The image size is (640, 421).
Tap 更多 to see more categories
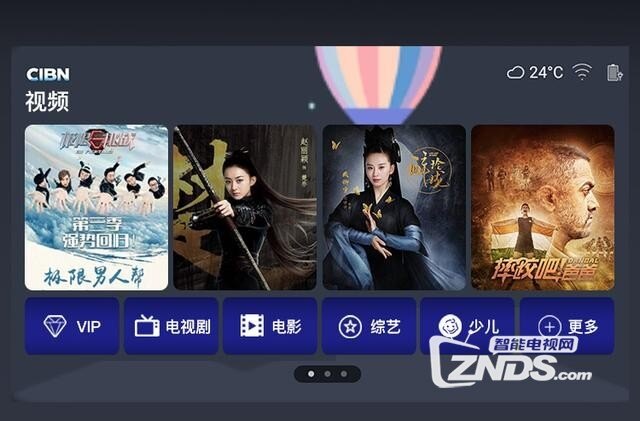(x=566, y=326)
